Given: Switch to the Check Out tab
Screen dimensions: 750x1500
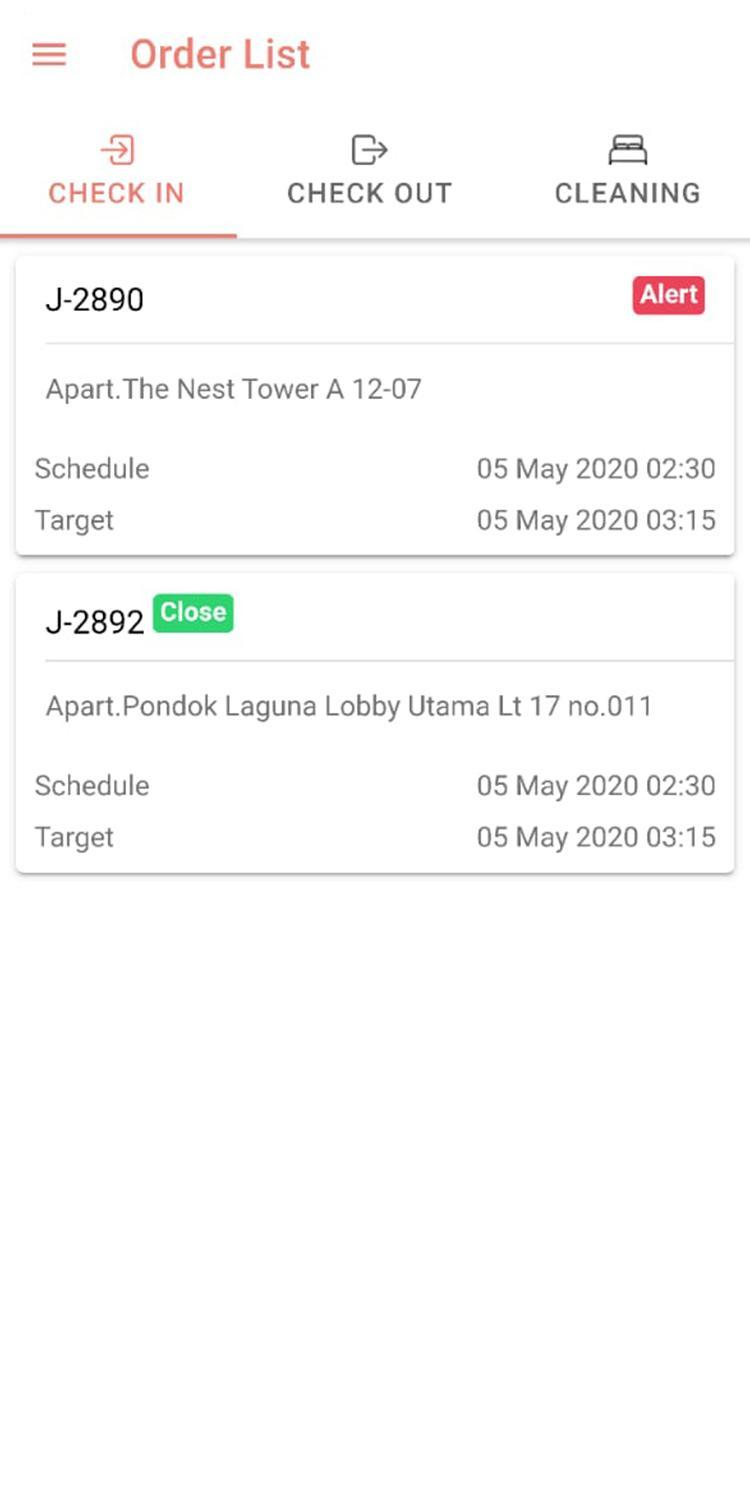Looking at the screenshot, I should tap(370, 172).
